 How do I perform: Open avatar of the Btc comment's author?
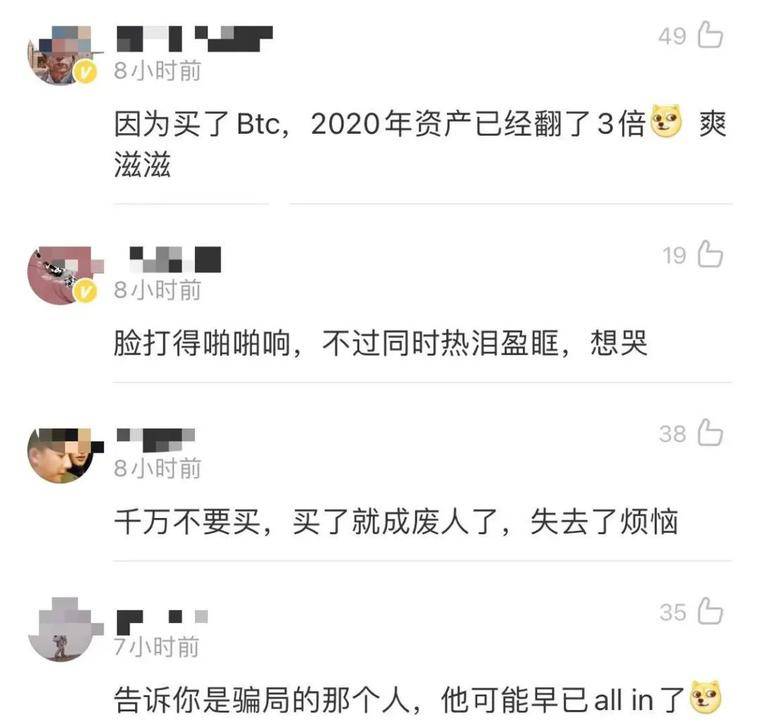pyautogui.click(x=59, y=53)
